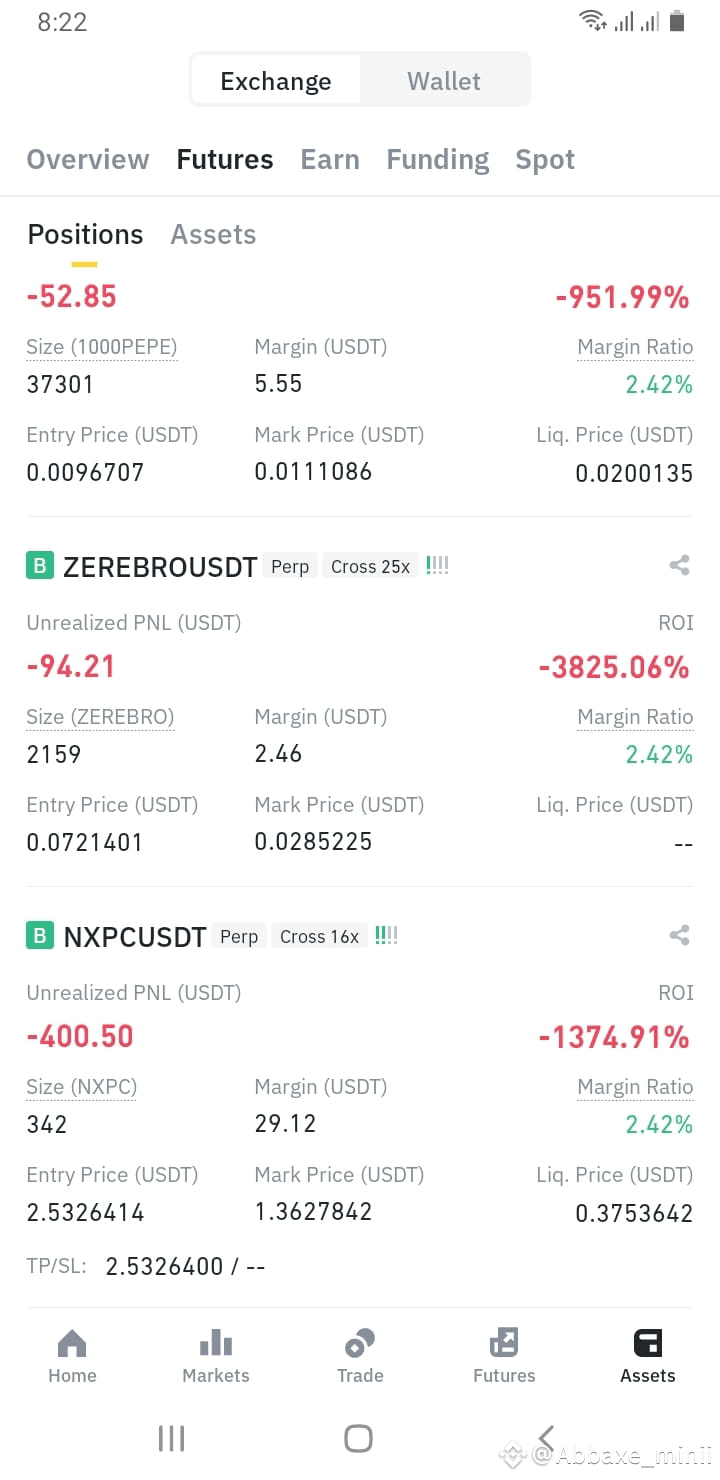Viewport: 720px width, 1480px height.
Task: Open the Funding tab
Action: pos(438,160)
